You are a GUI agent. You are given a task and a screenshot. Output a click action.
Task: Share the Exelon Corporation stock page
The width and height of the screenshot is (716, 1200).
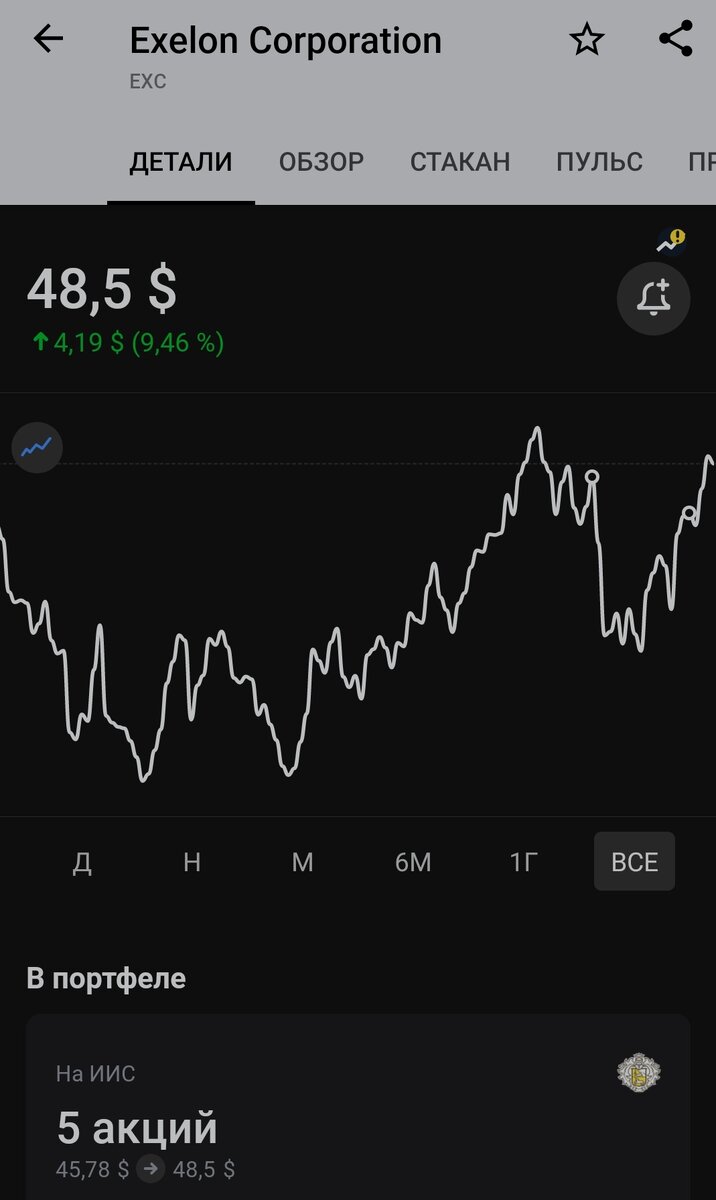point(676,39)
